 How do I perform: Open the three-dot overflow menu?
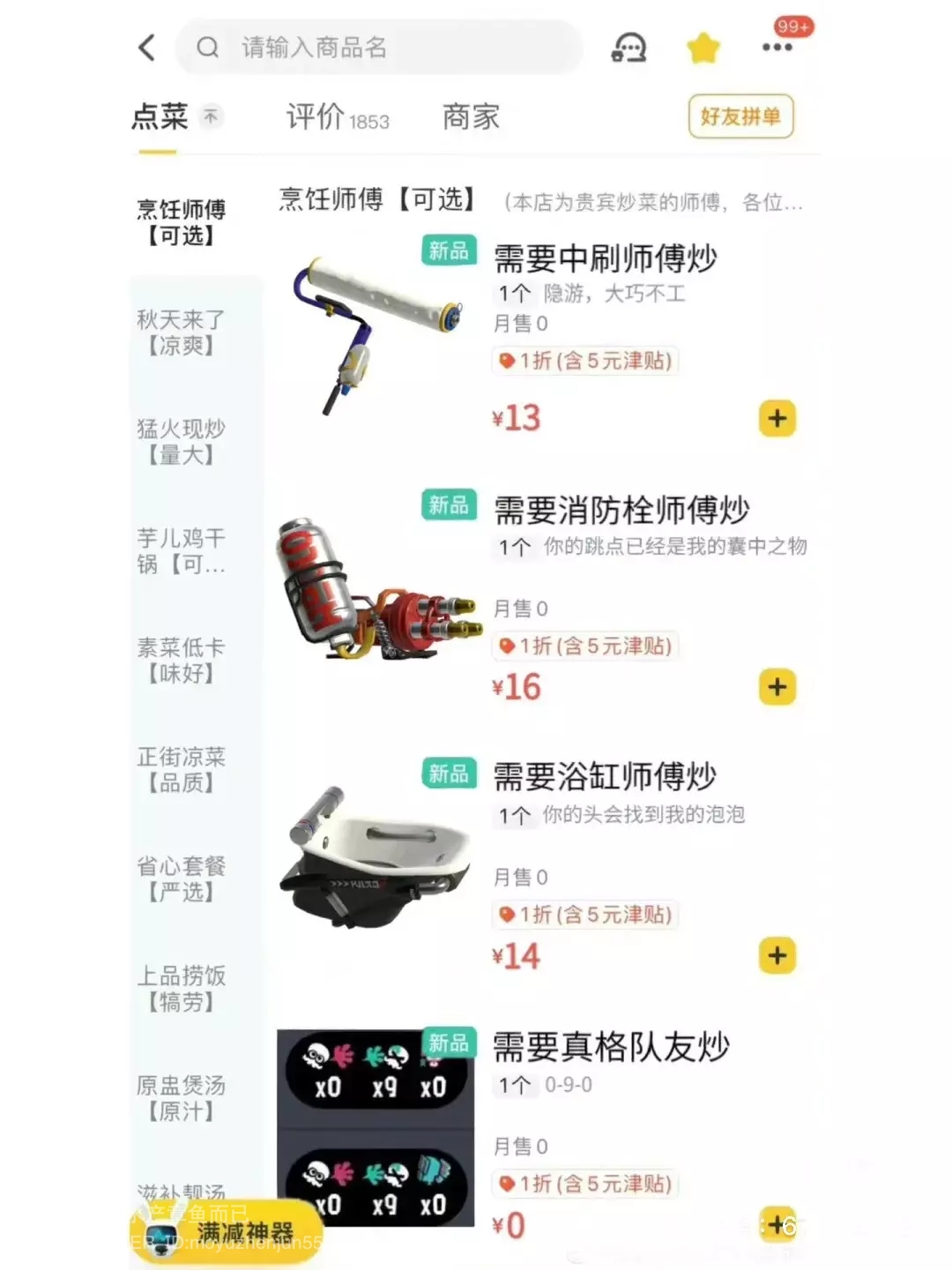pos(777,48)
